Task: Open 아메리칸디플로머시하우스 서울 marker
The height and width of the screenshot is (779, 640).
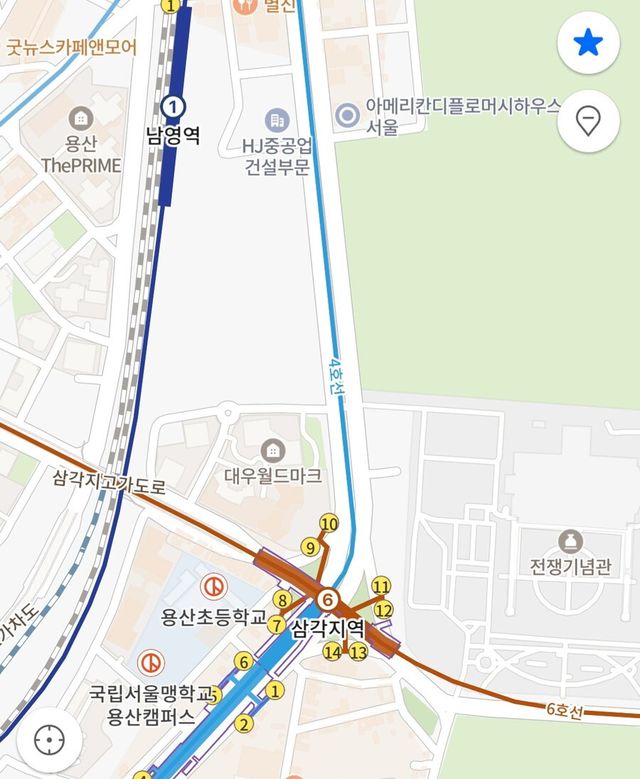Action: click(347, 115)
